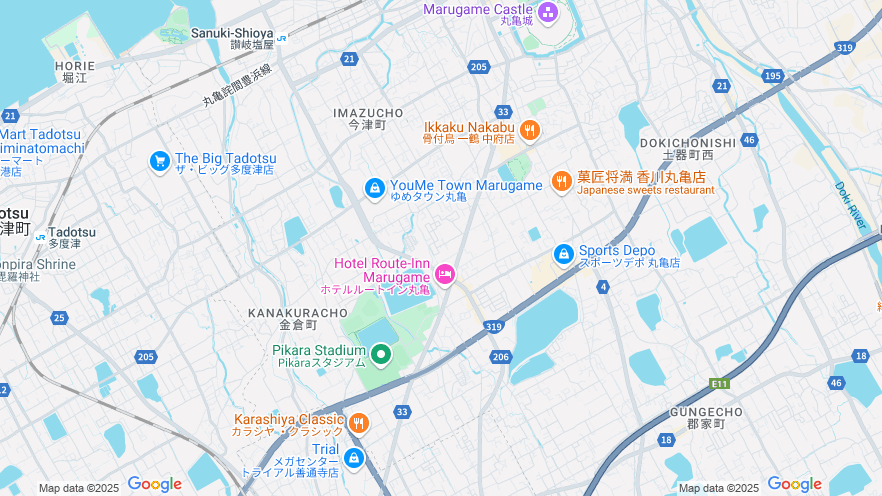882x496 pixels.
Task: Open the Tadotsu station marker
Action: (x=40, y=238)
